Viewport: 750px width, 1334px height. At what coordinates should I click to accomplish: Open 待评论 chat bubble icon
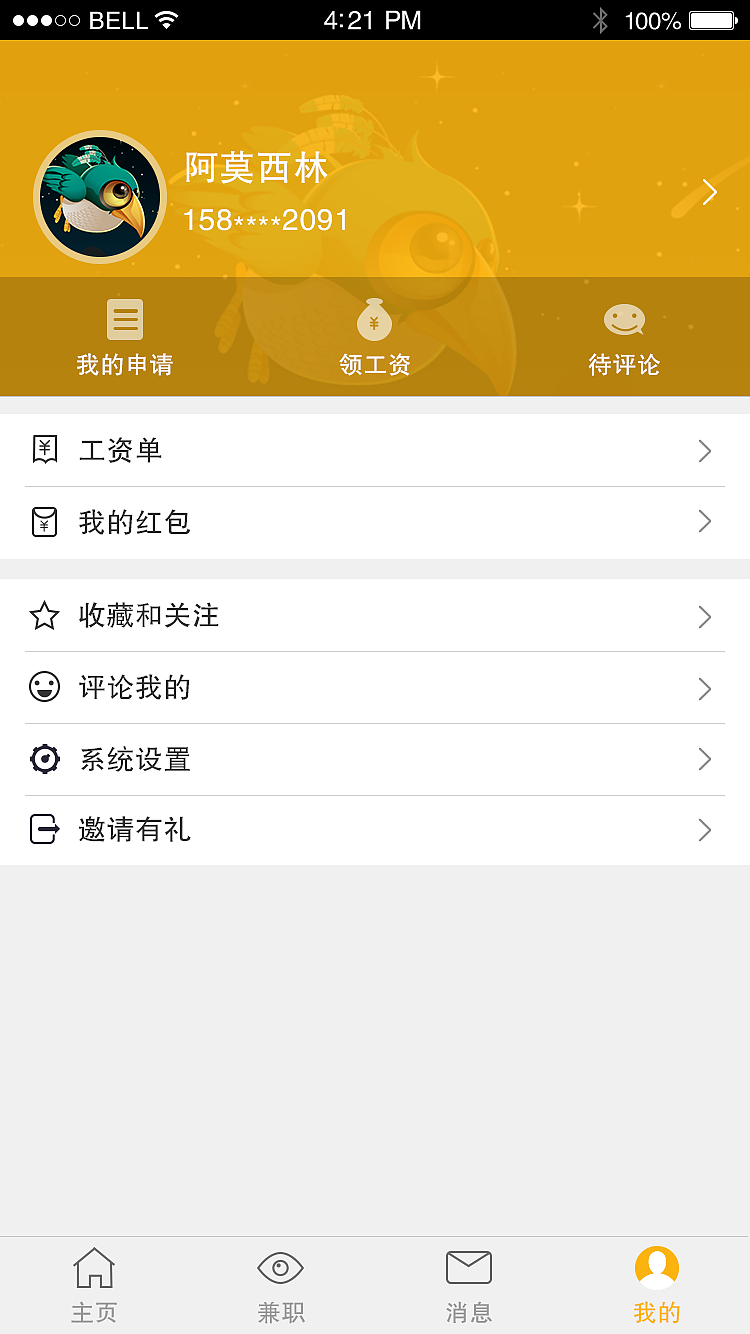624,318
